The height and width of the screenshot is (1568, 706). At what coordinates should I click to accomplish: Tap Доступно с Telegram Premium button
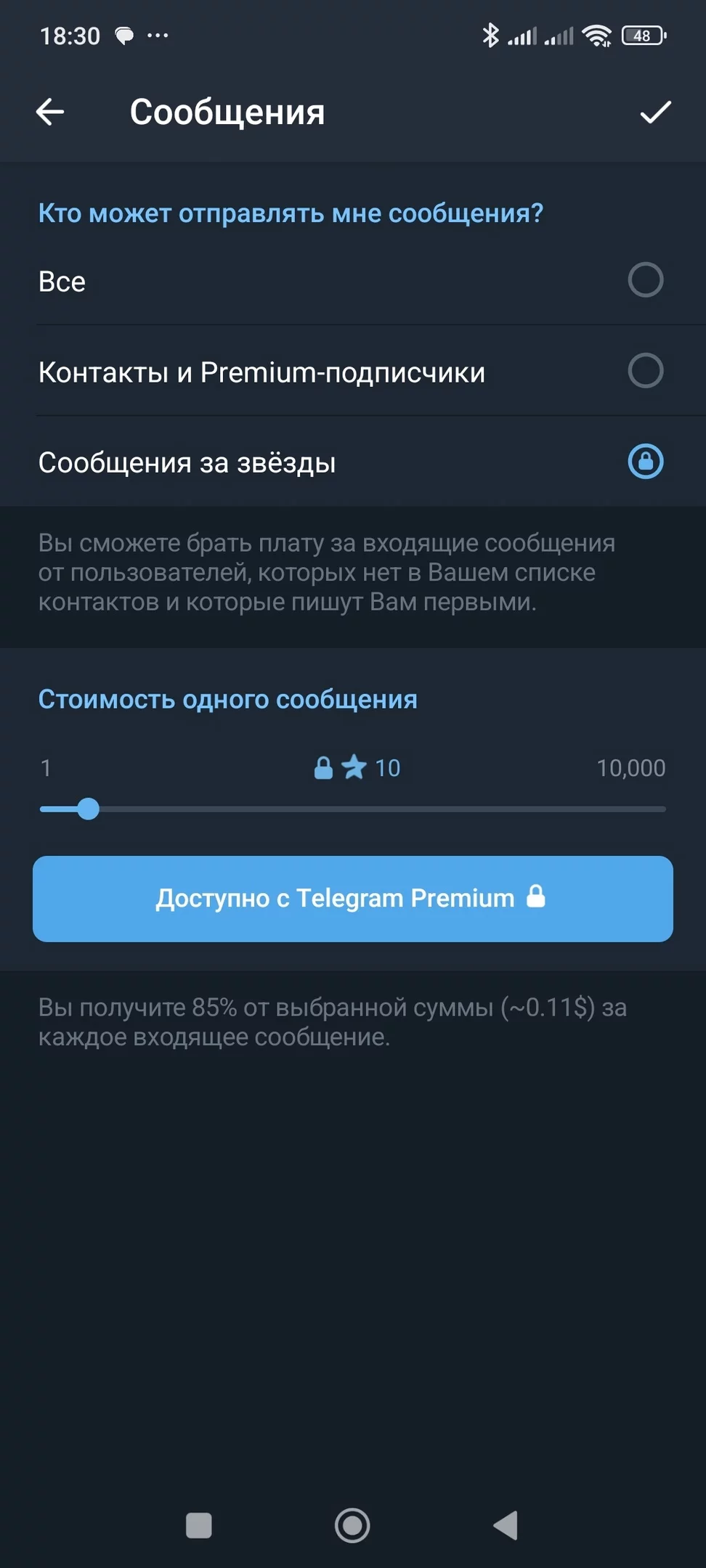(x=353, y=899)
